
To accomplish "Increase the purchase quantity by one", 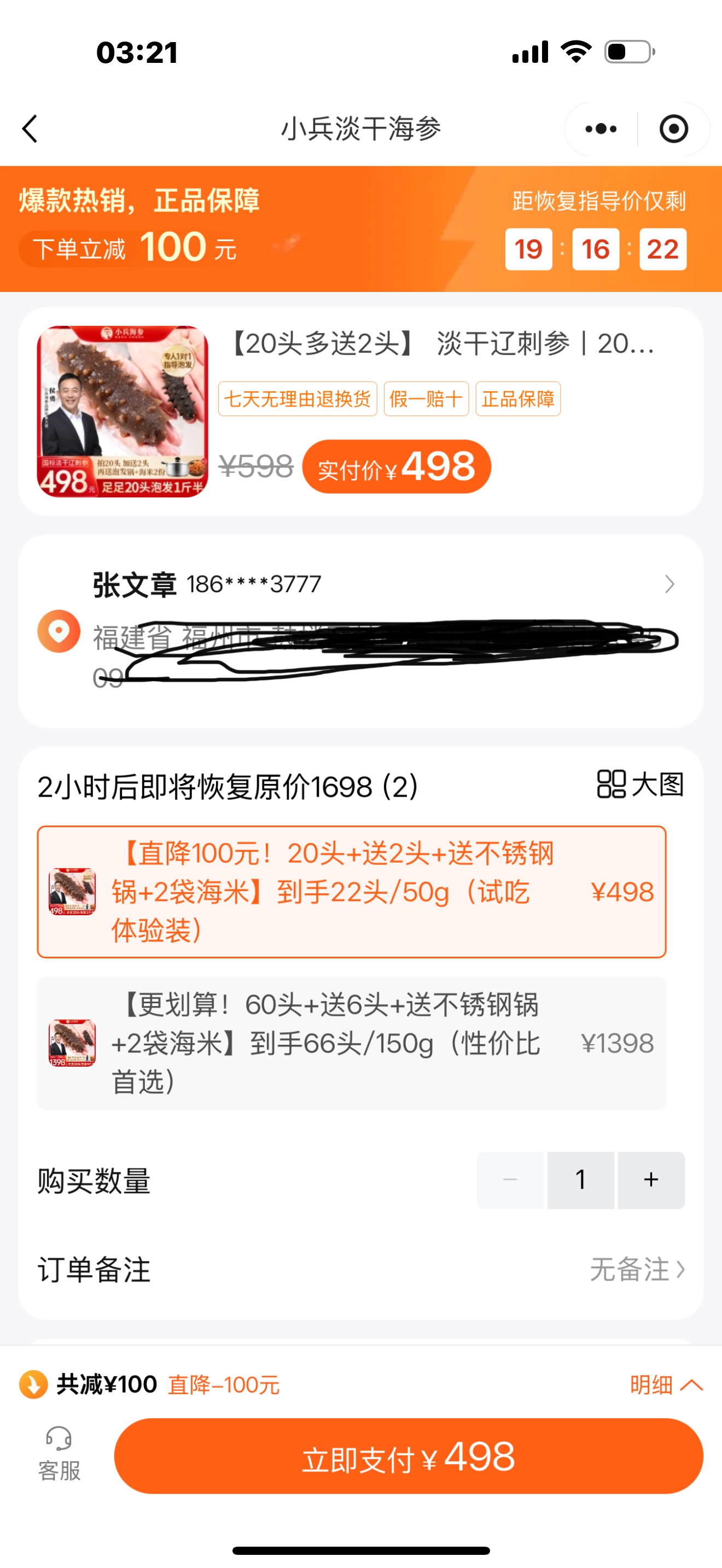I will pyautogui.click(x=651, y=1180).
